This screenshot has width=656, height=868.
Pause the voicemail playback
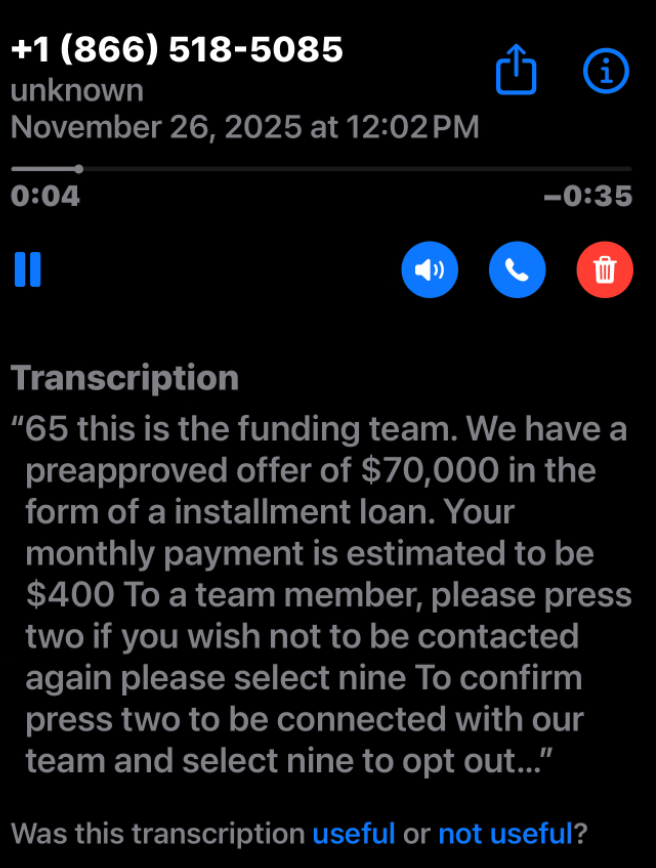click(28, 269)
